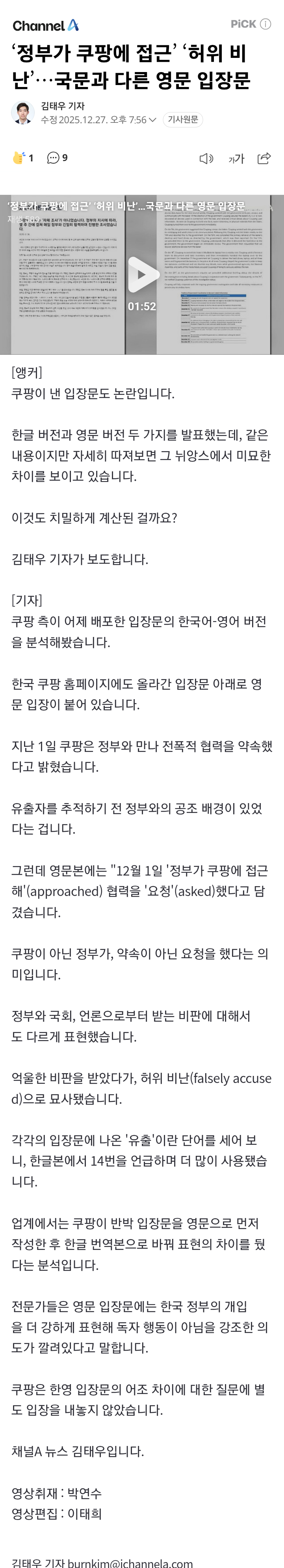284x1568 pixels.
Task: Play the Coupang statement news video
Action: tap(141, 275)
